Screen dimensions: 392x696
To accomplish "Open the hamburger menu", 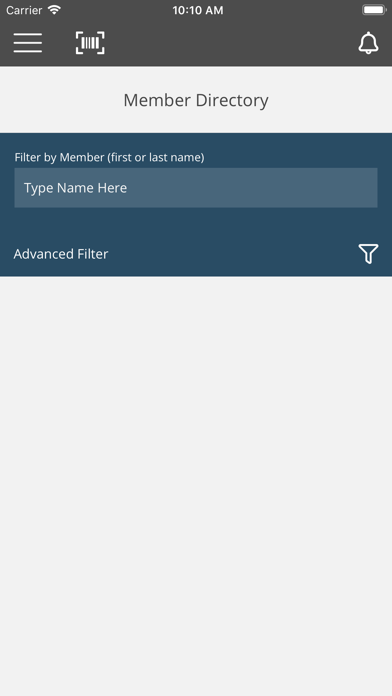I will coord(28,43).
